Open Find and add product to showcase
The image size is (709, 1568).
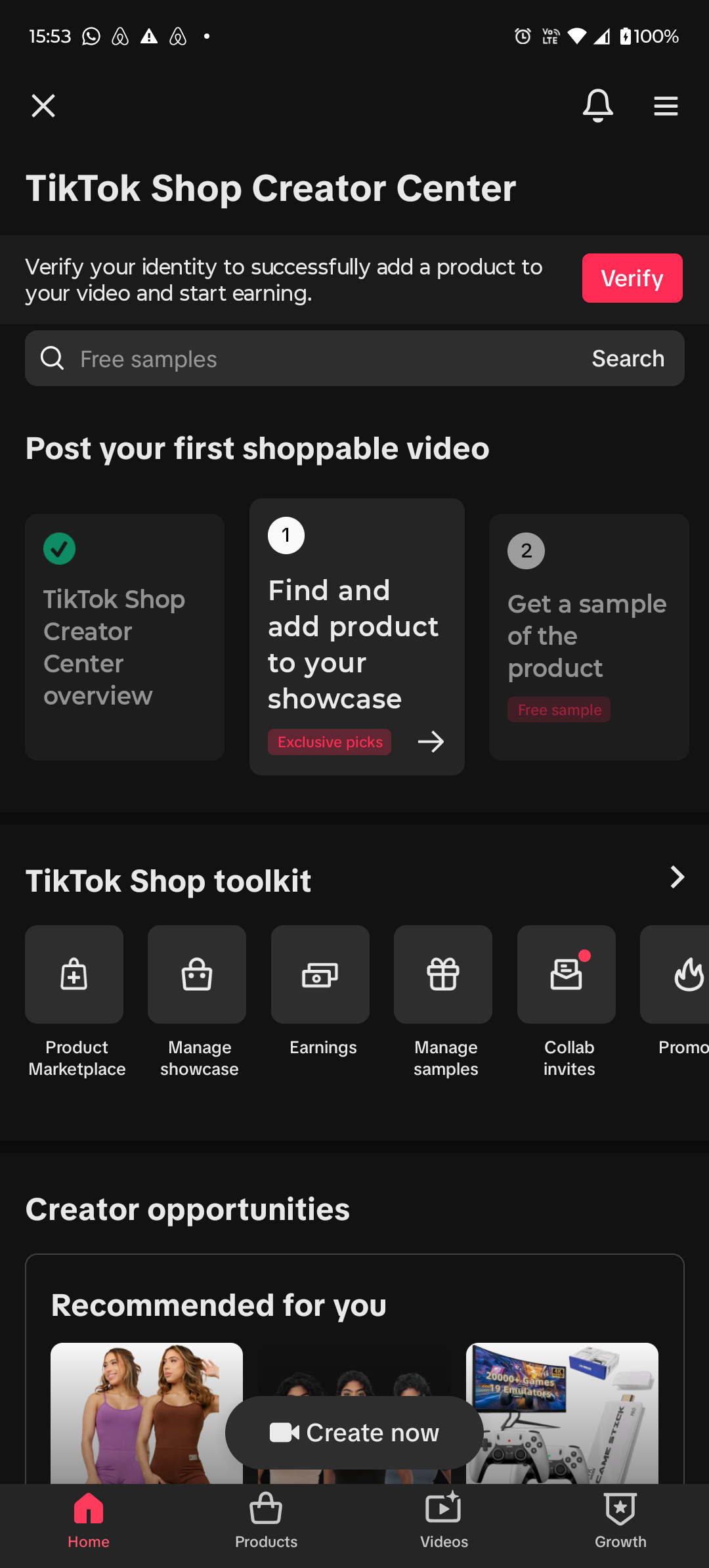click(356, 637)
